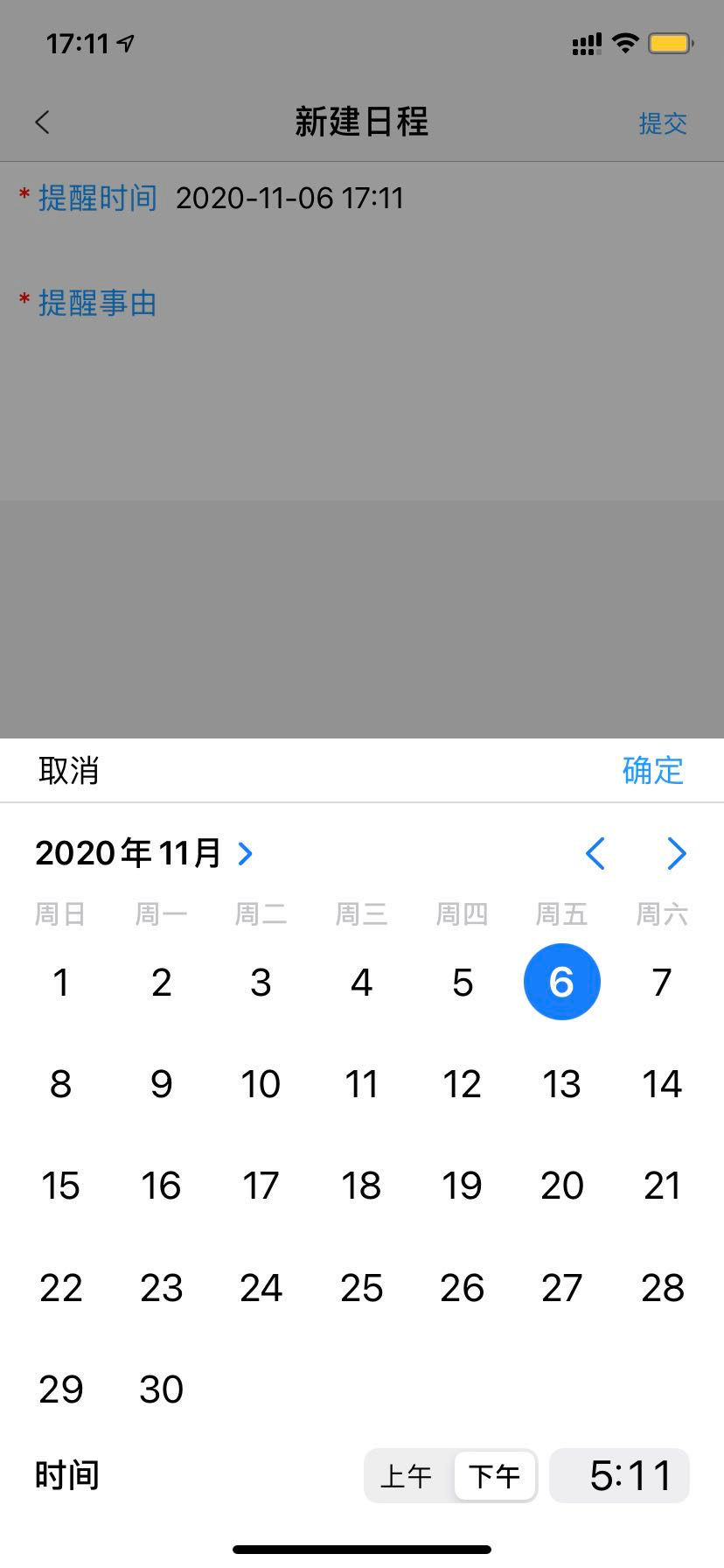Select the 28th in the calendar

click(x=662, y=1287)
